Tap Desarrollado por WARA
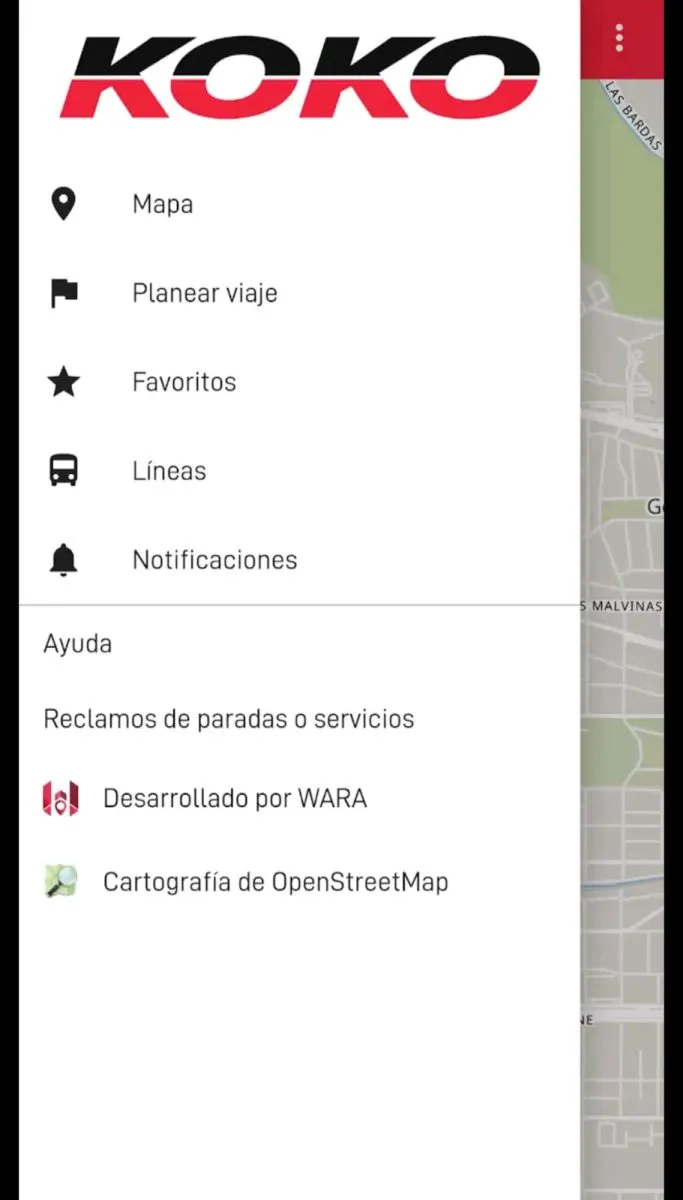The width and height of the screenshot is (683, 1200). coord(234,799)
